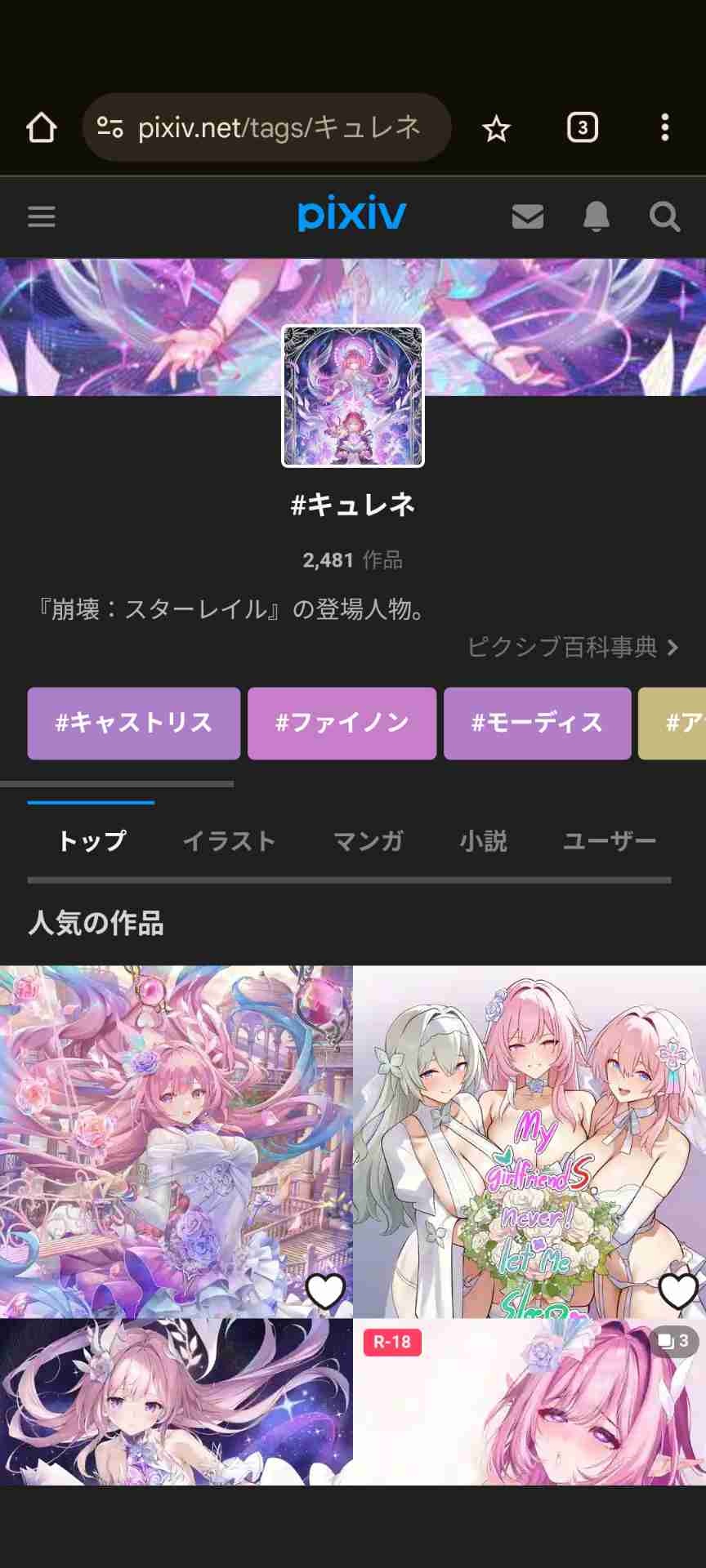Switch to the イラスト tab
This screenshot has height=1568, width=706.
(x=229, y=840)
